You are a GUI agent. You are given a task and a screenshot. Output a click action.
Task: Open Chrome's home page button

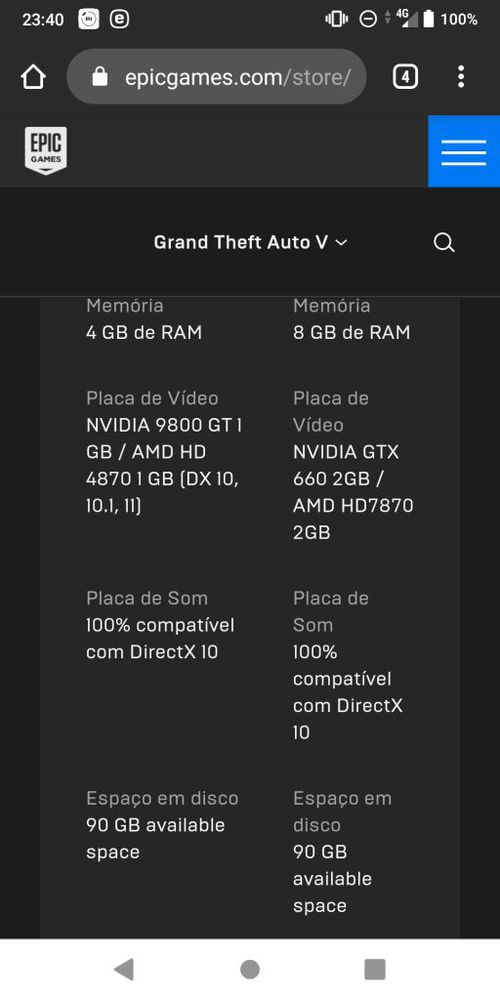point(33,77)
